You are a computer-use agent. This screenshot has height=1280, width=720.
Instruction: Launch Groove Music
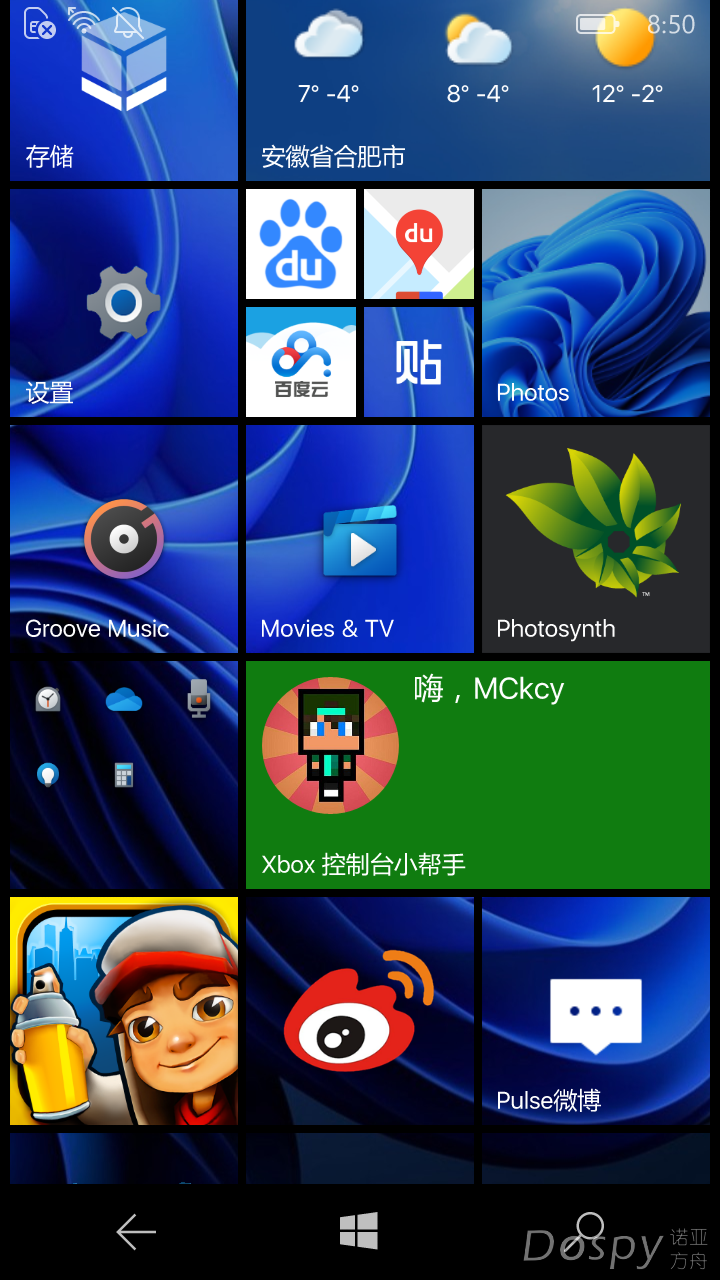point(124,539)
